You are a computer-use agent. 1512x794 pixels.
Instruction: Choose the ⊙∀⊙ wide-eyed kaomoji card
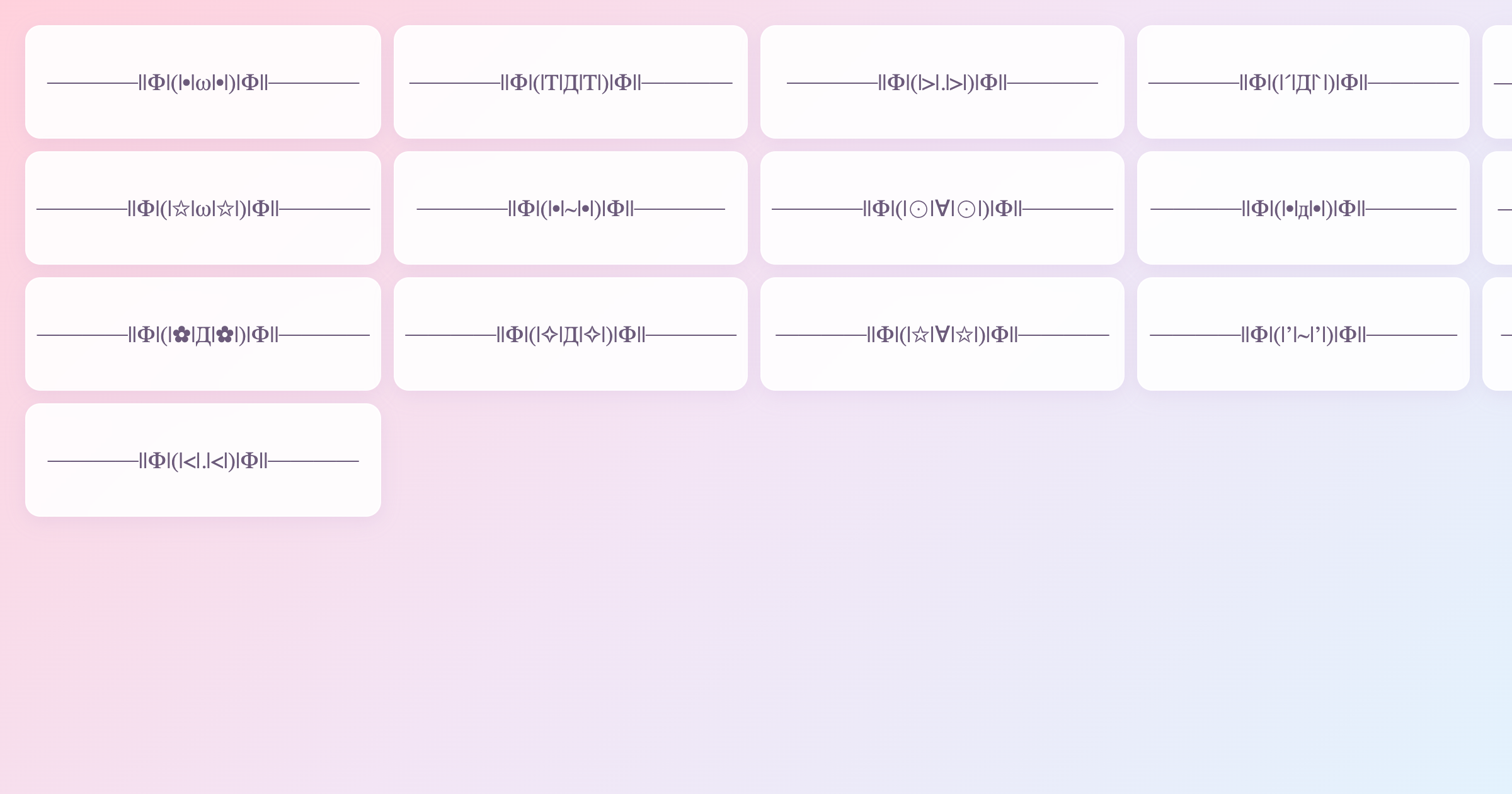[x=942, y=208]
